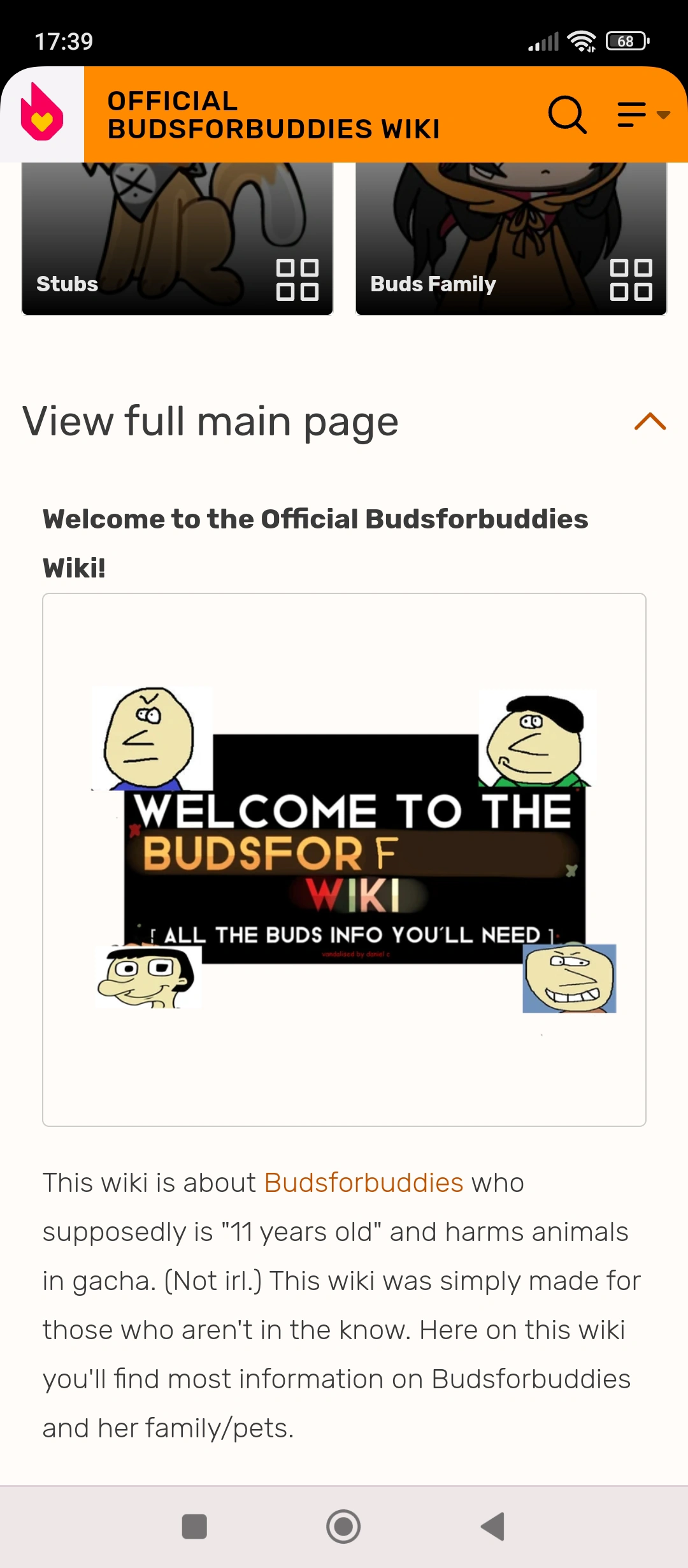Image resolution: width=688 pixels, height=1568 pixels.
Task: Open the wiki search
Action: [x=566, y=115]
